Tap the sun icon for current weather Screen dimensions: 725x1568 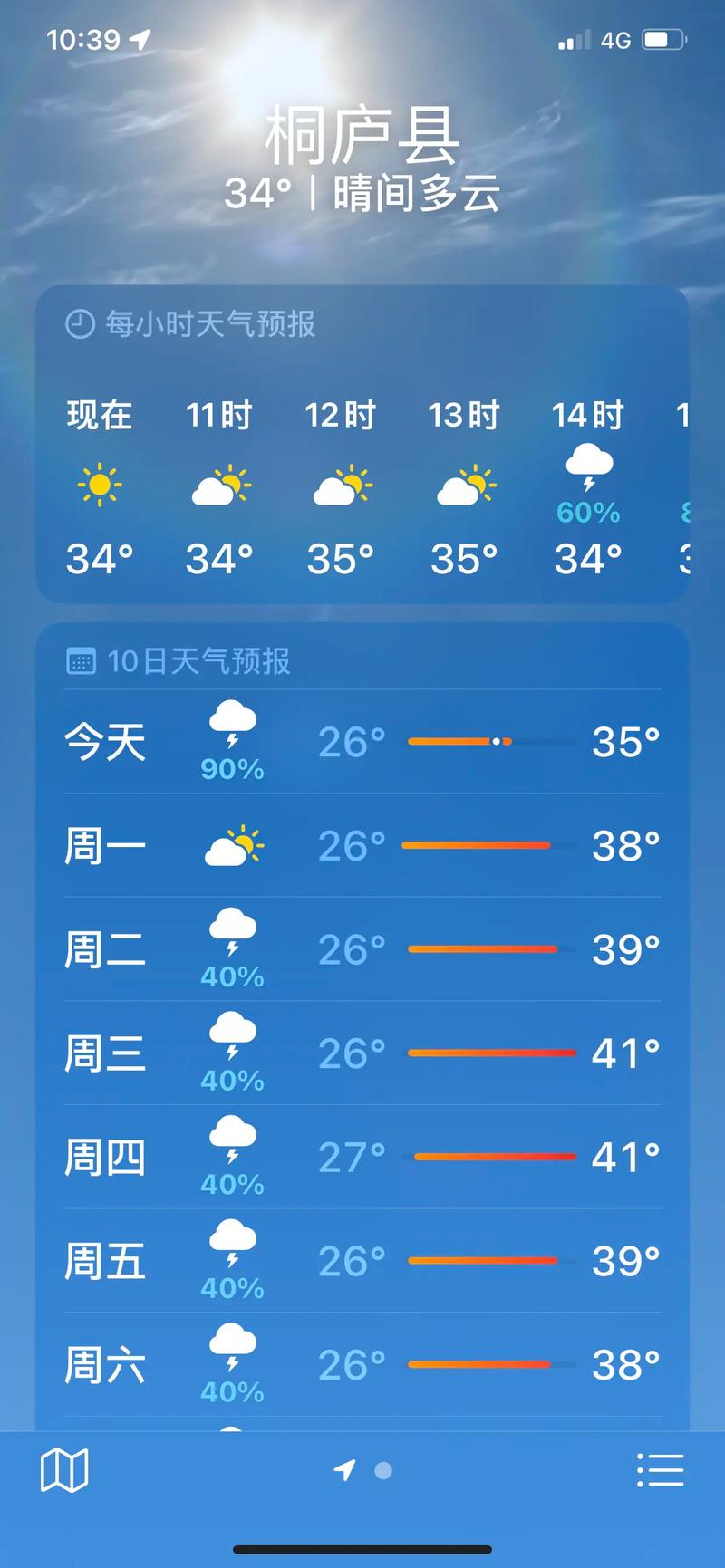point(100,486)
